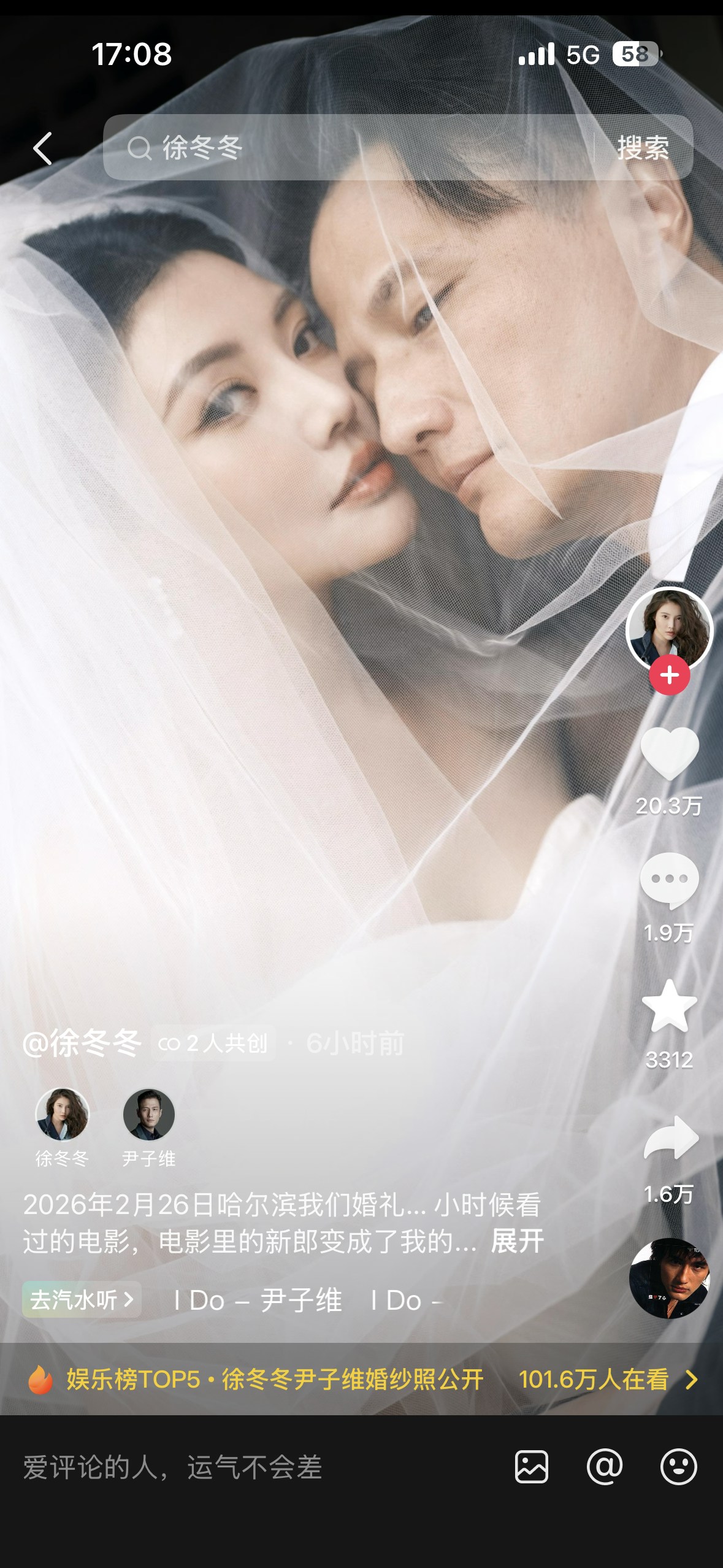Share the video with the arrow icon
The image size is (723, 1568).
tap(670, 1139)
